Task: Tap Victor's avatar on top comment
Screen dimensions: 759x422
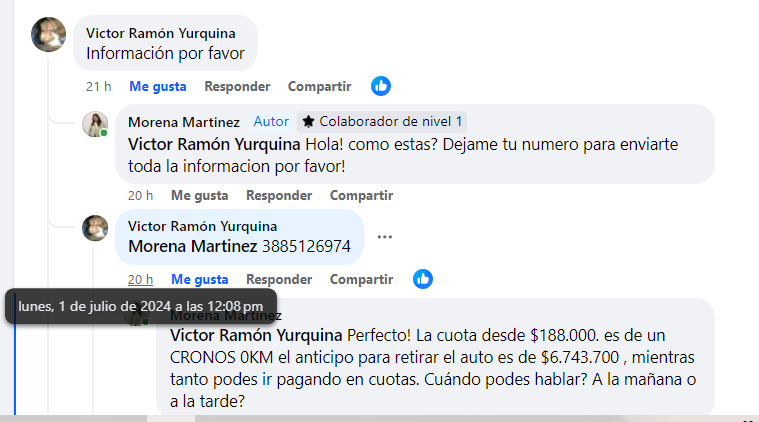Action: 49,34
